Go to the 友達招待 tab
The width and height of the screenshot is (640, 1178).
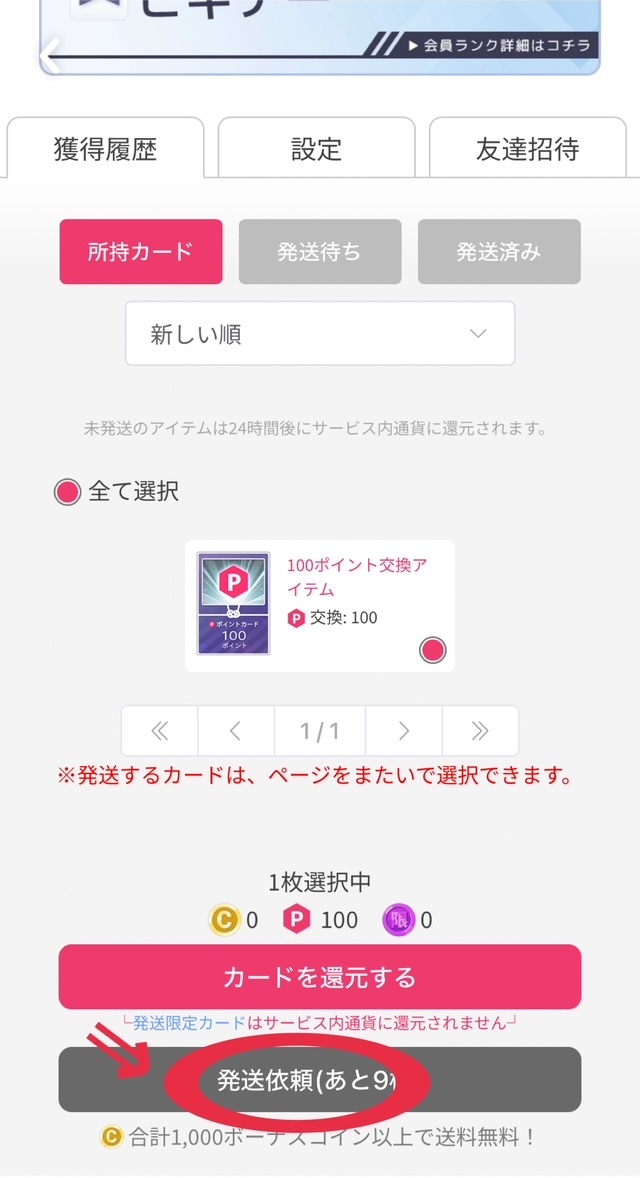pos(527,149)
